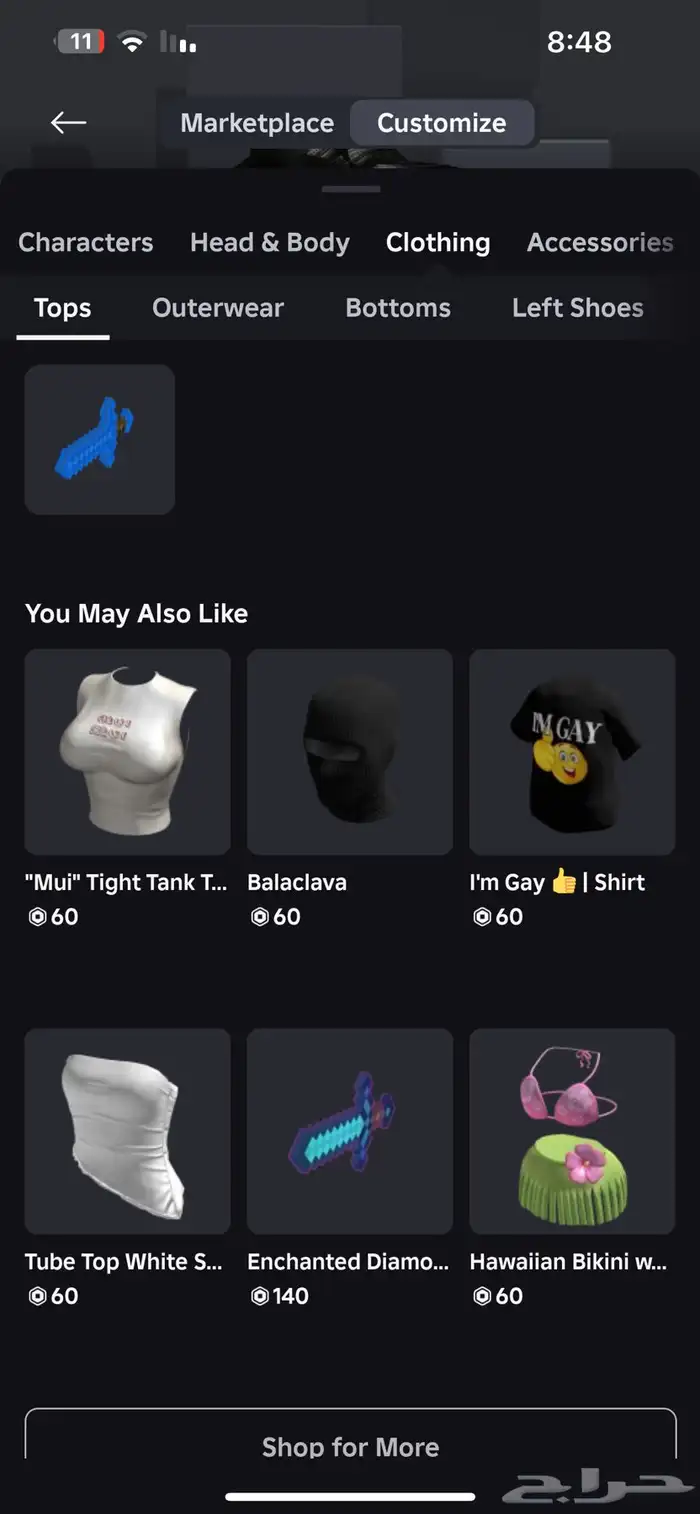Viewport: 700px width, 1514px height.
Task: View the Tube Top White item
Action: 127,1131
